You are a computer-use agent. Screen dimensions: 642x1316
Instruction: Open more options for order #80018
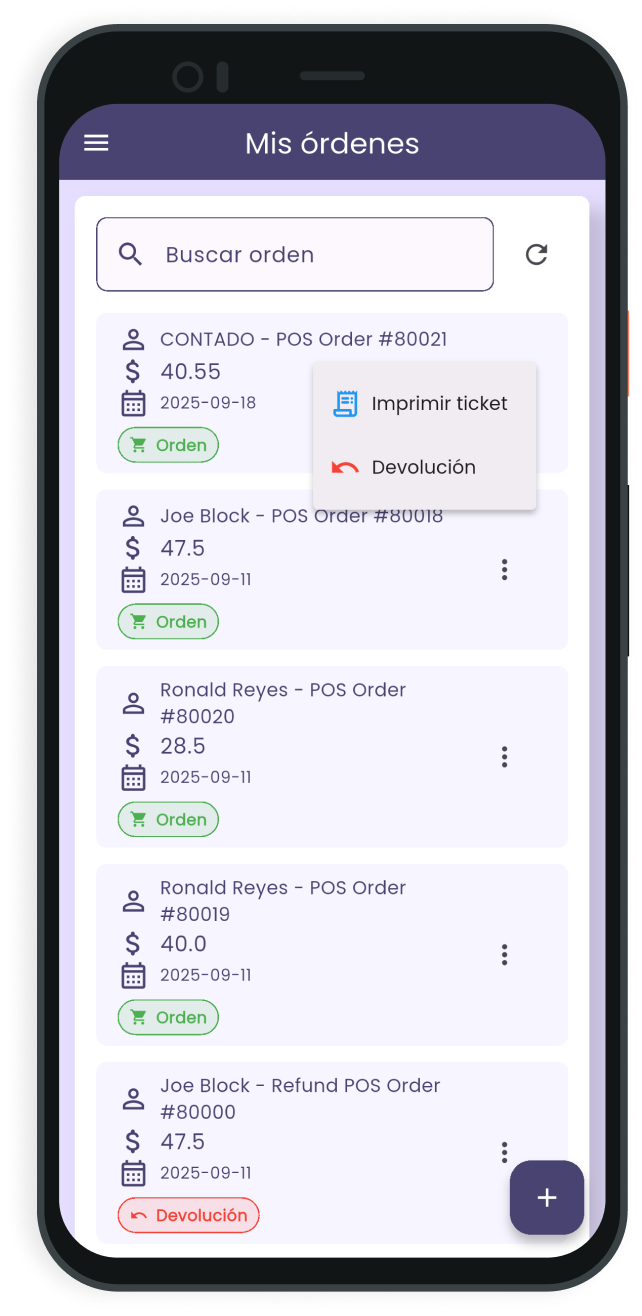point(504,570)
